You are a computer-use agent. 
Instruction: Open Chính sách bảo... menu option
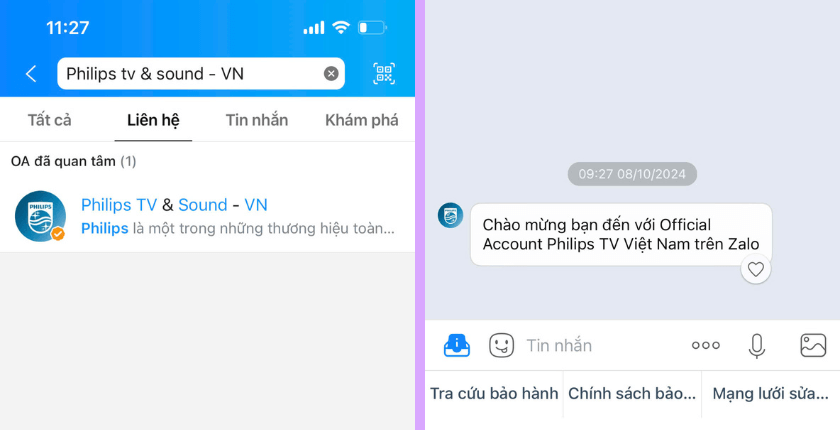click(632, 394)
